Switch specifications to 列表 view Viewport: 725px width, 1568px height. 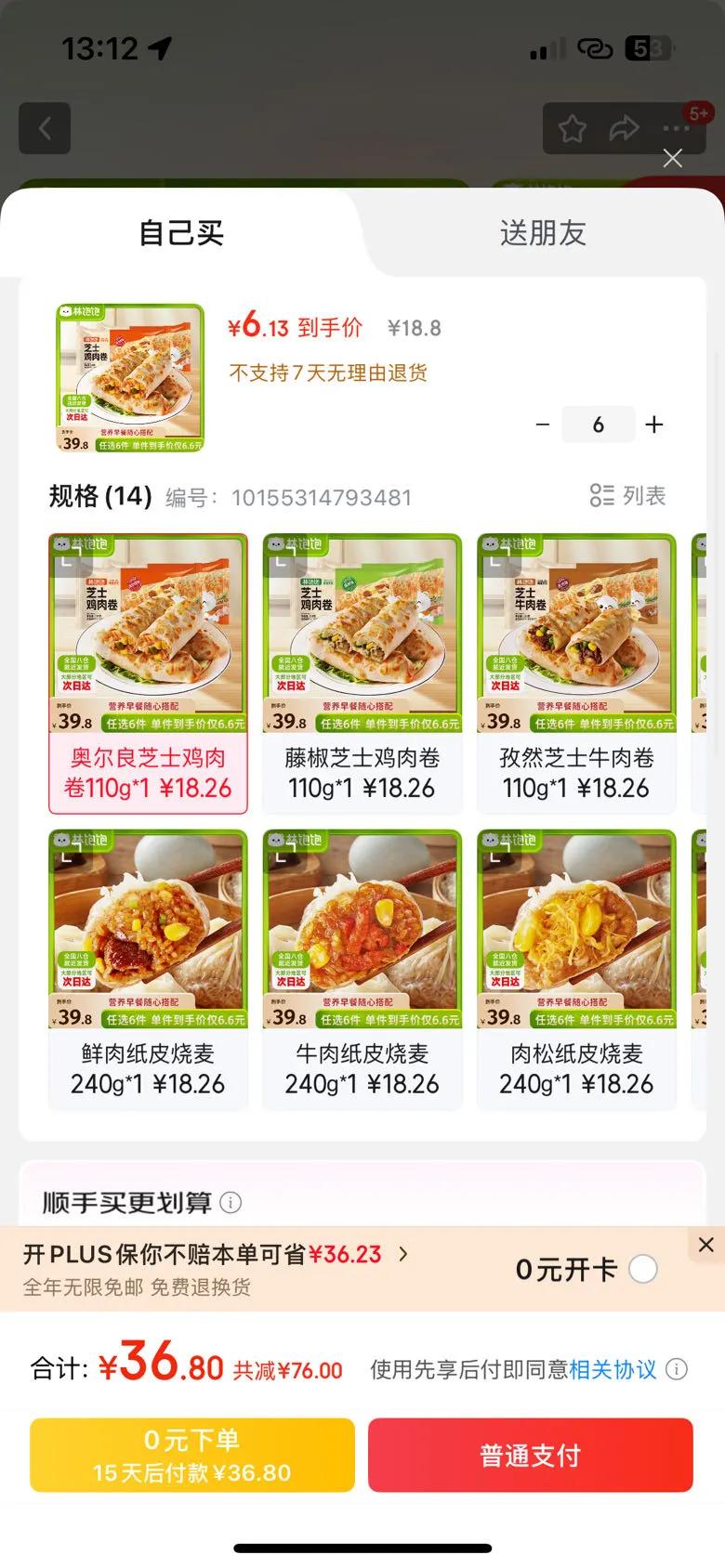tap(628, 496)
